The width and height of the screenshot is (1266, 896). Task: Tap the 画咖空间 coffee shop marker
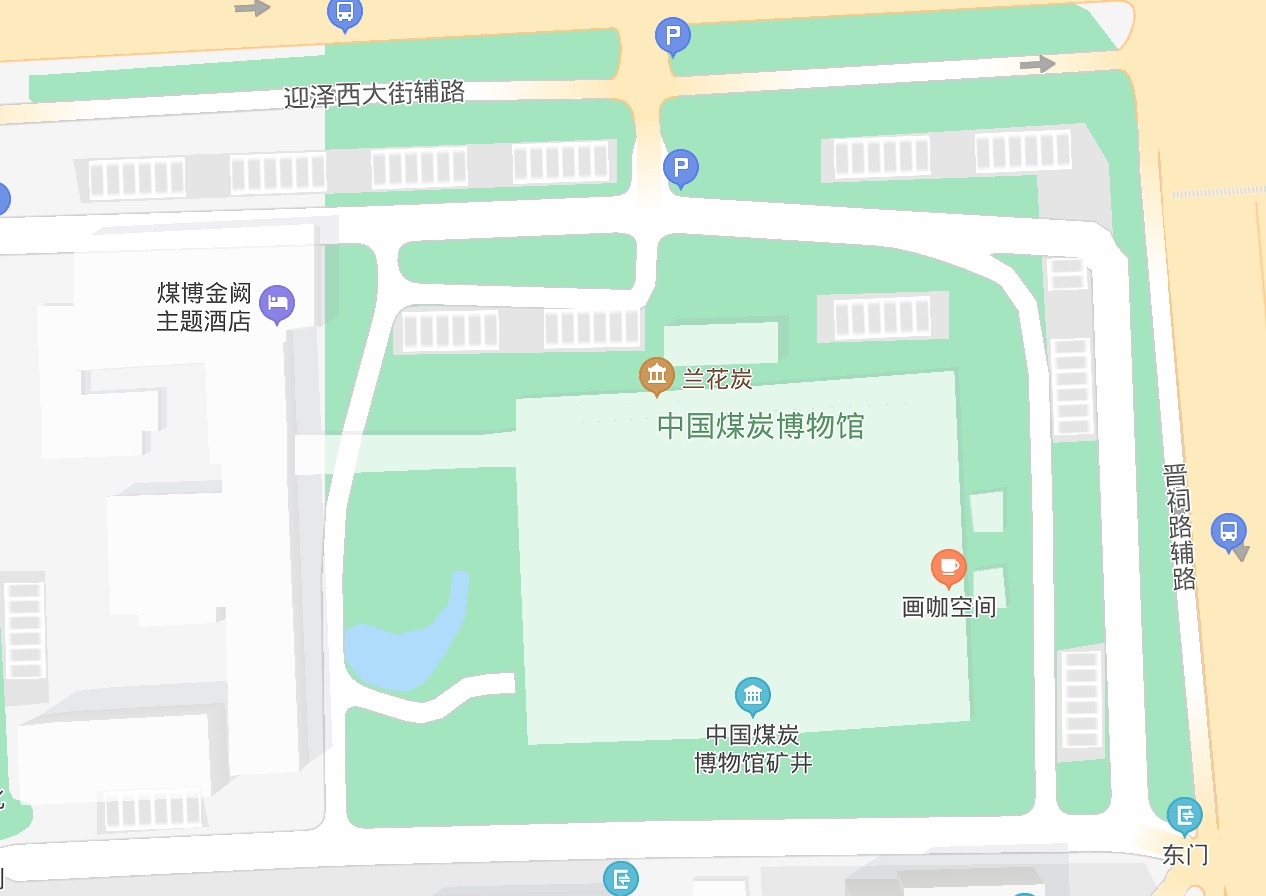coord(948,567)
